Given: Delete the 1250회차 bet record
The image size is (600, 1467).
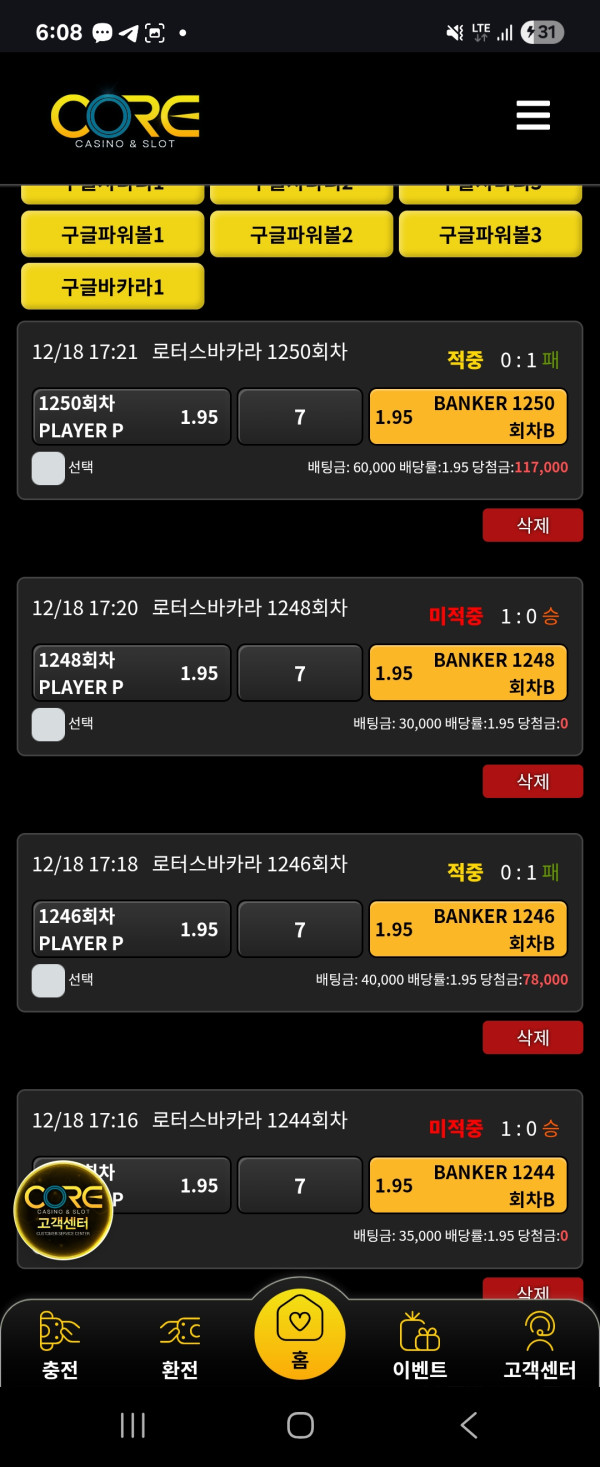Looking at the screenshot, I should (532, 525).
